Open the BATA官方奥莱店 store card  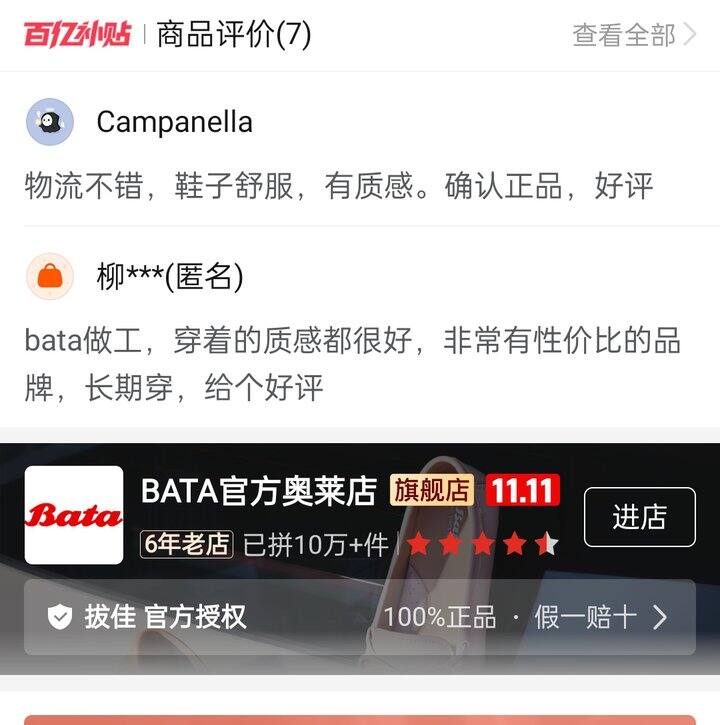coord(258,491)
